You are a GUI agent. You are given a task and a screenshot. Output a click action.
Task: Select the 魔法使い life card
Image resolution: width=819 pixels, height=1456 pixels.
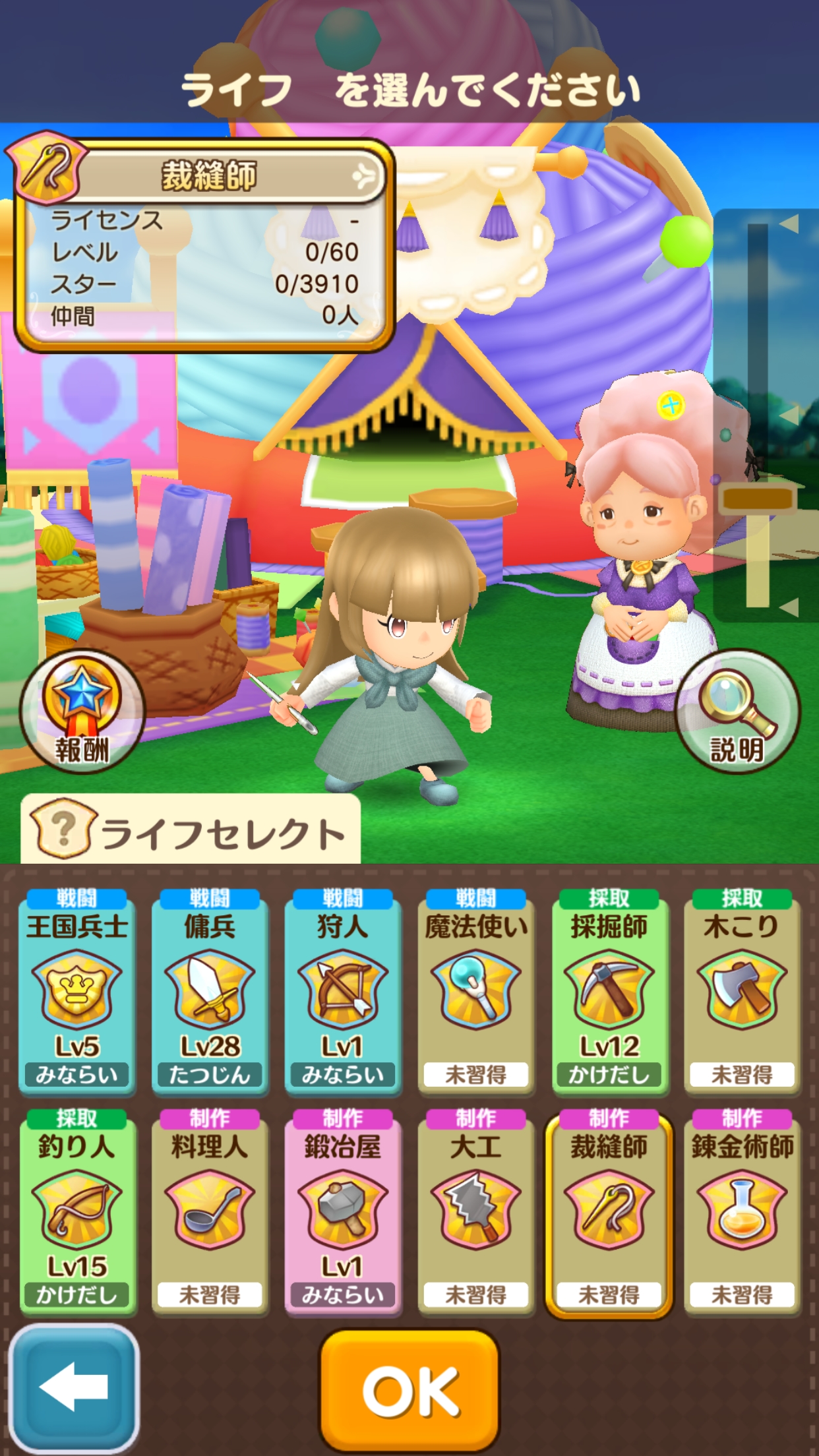tap(475, 990)
